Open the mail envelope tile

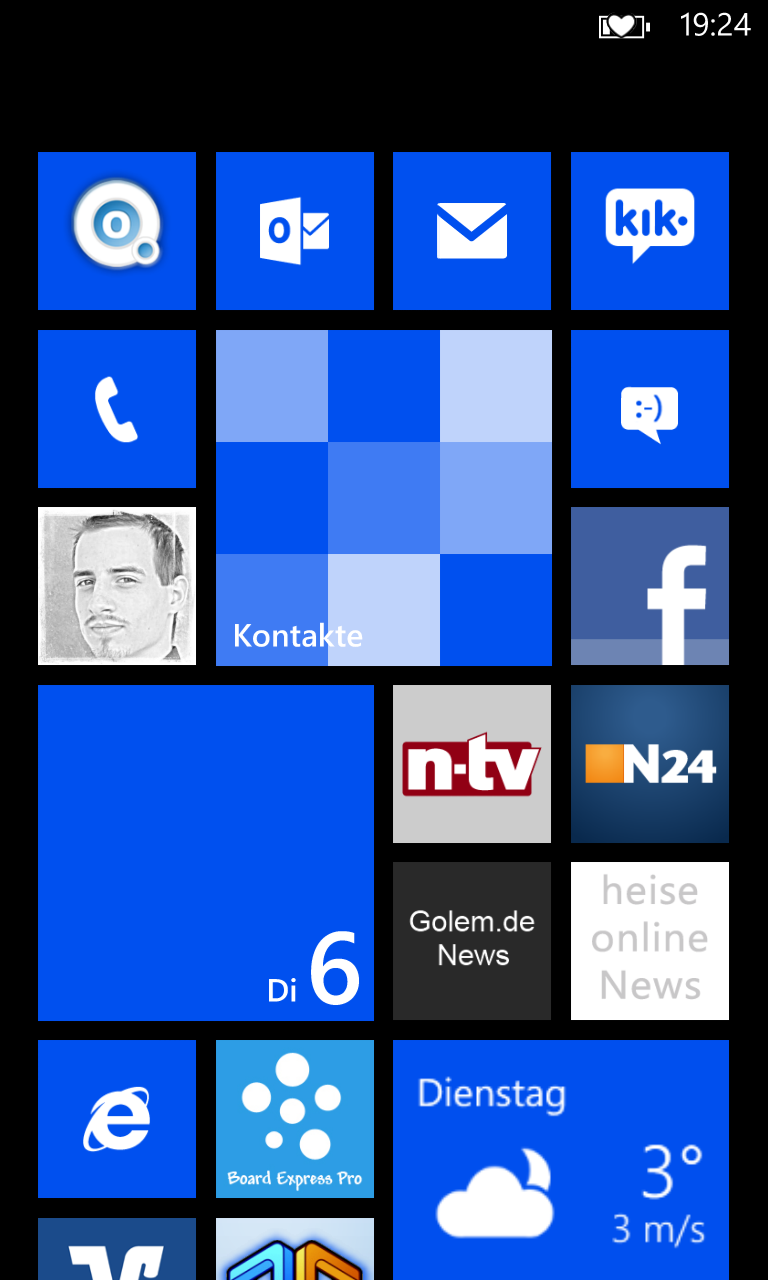pos(472,231)
